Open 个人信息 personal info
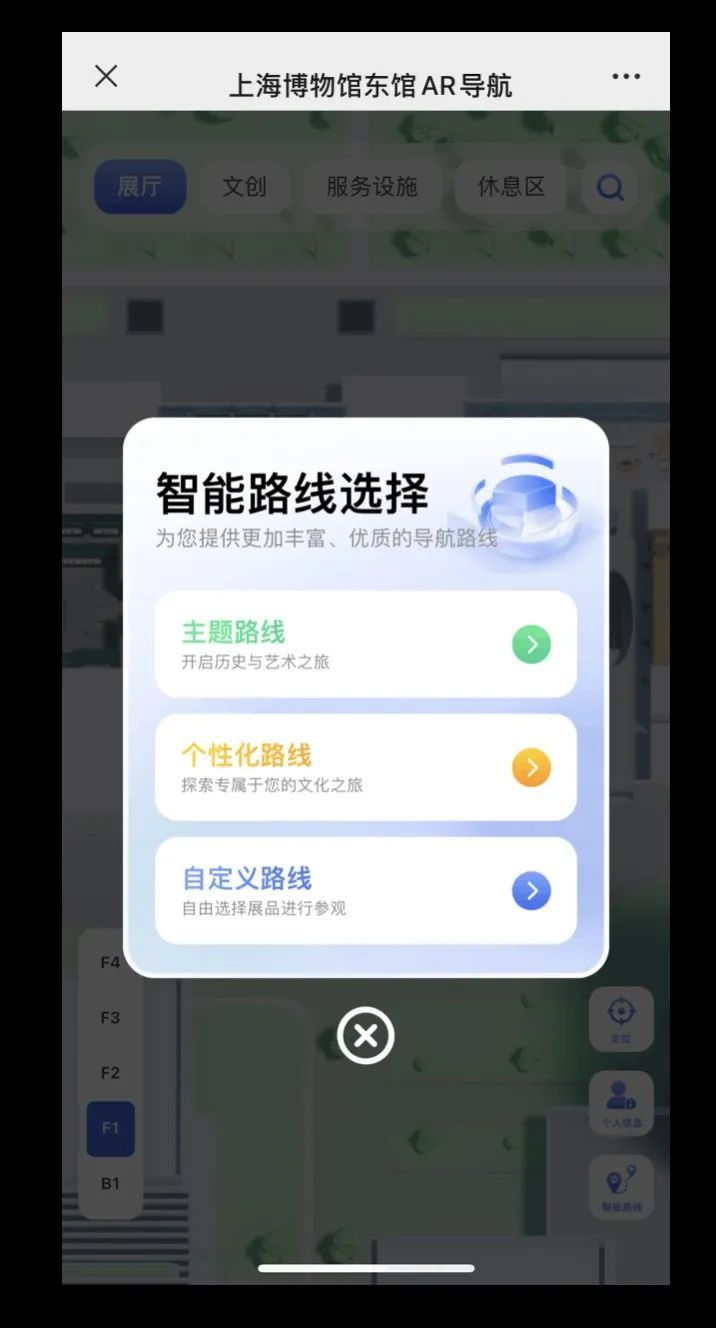This screenshot has width=716, height=1328. coord(621,1102)
